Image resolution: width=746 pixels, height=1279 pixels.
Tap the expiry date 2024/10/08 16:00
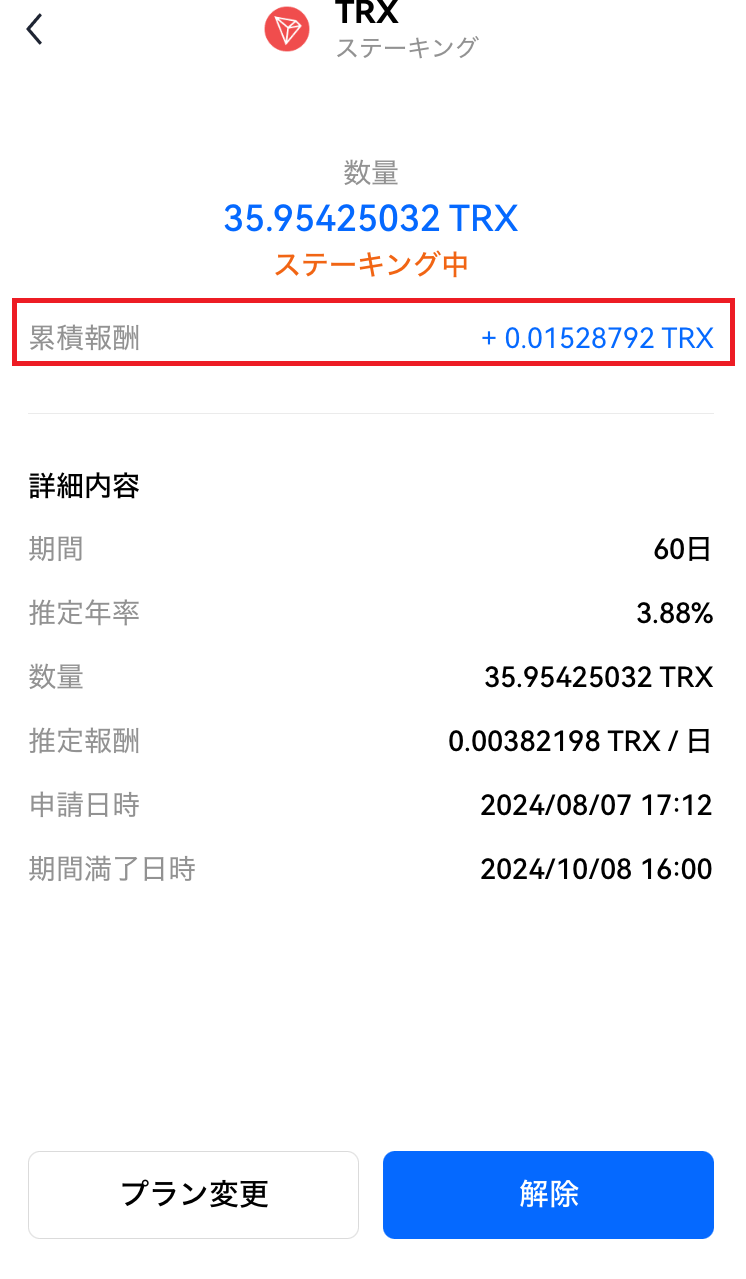click(596, 869)
